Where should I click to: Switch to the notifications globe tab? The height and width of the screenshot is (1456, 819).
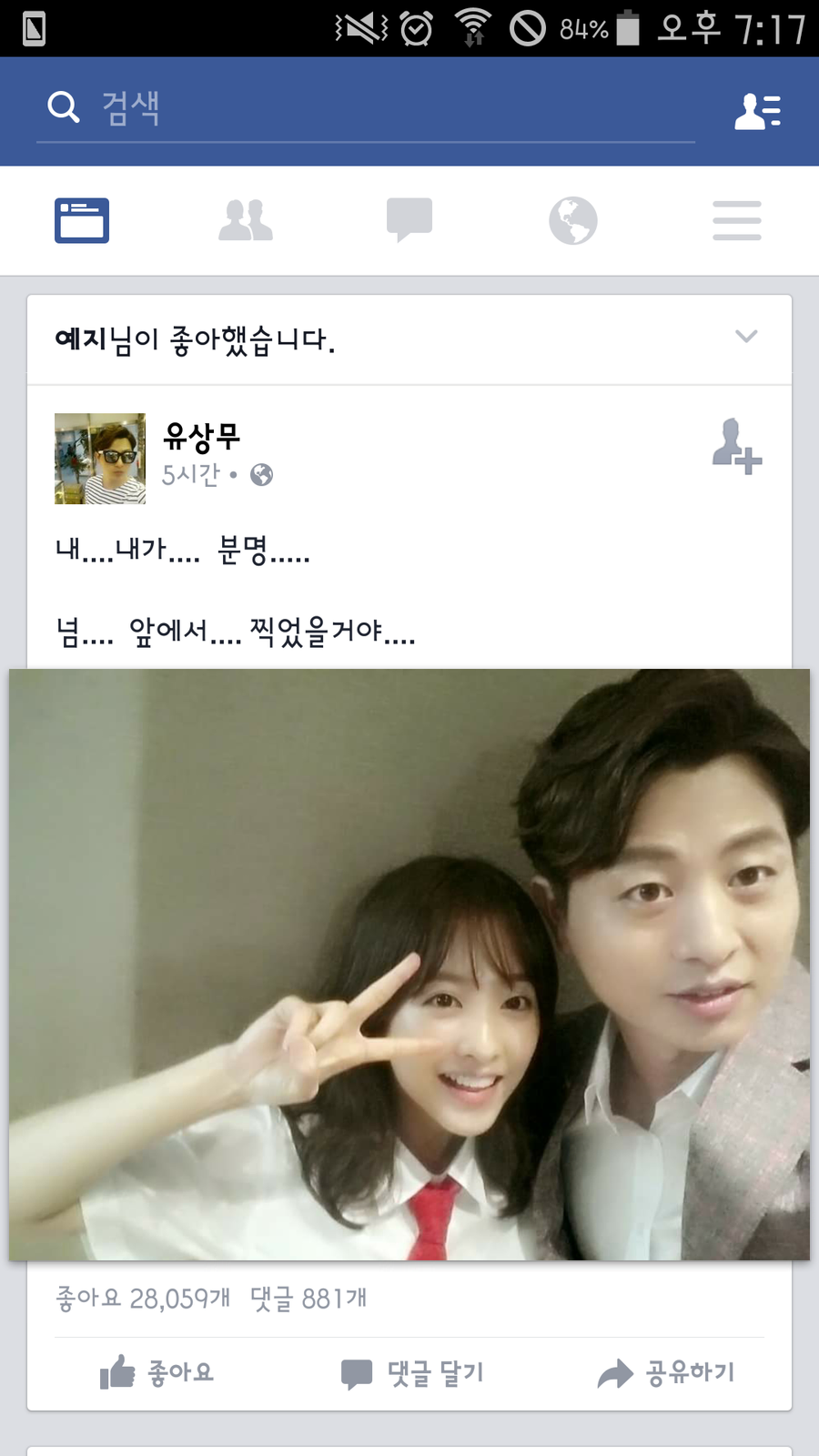(573, 220)
